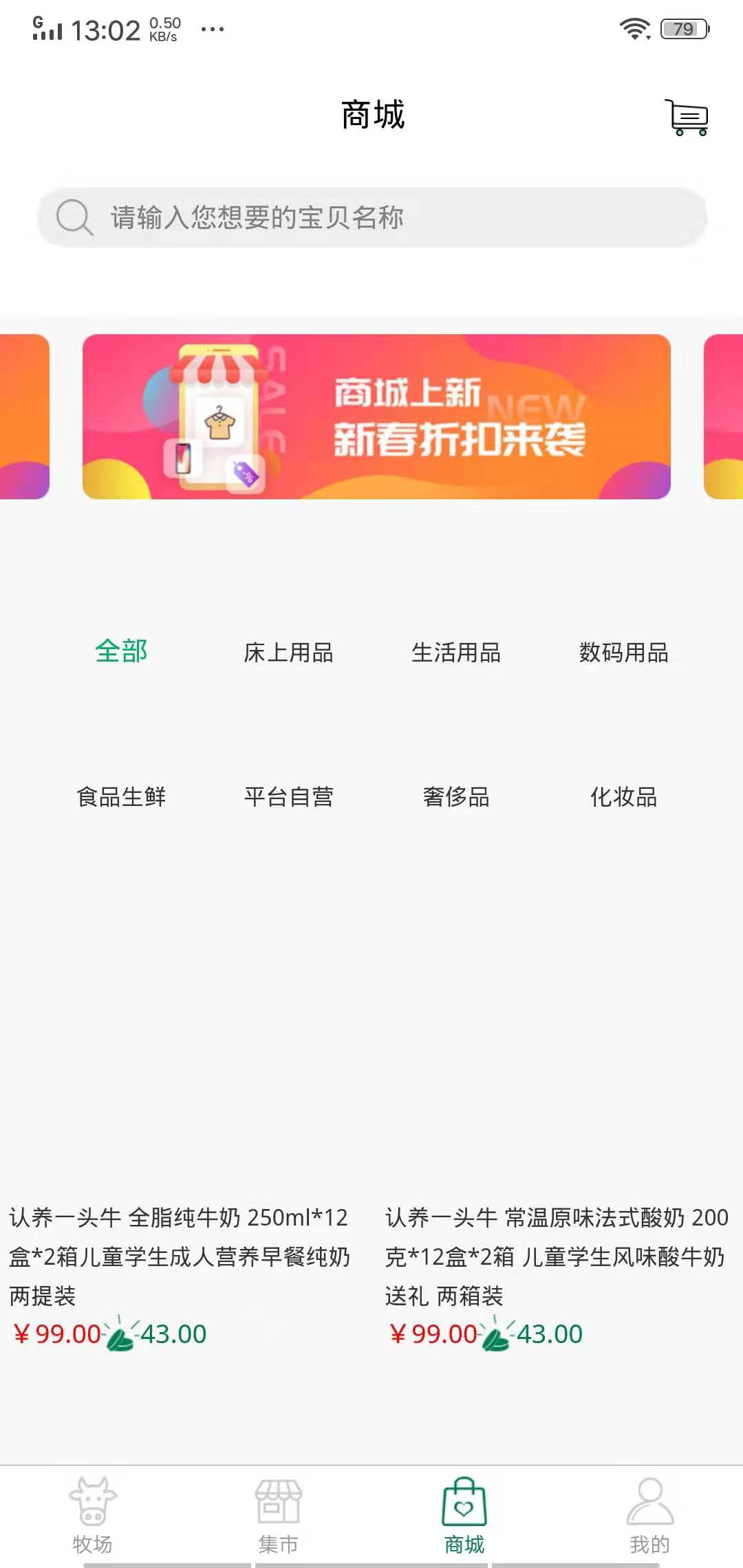This screenshot has height=1568, width=743.
Task: Tap the magnifier icon in the search bar
Action: (x=77, y=218)
